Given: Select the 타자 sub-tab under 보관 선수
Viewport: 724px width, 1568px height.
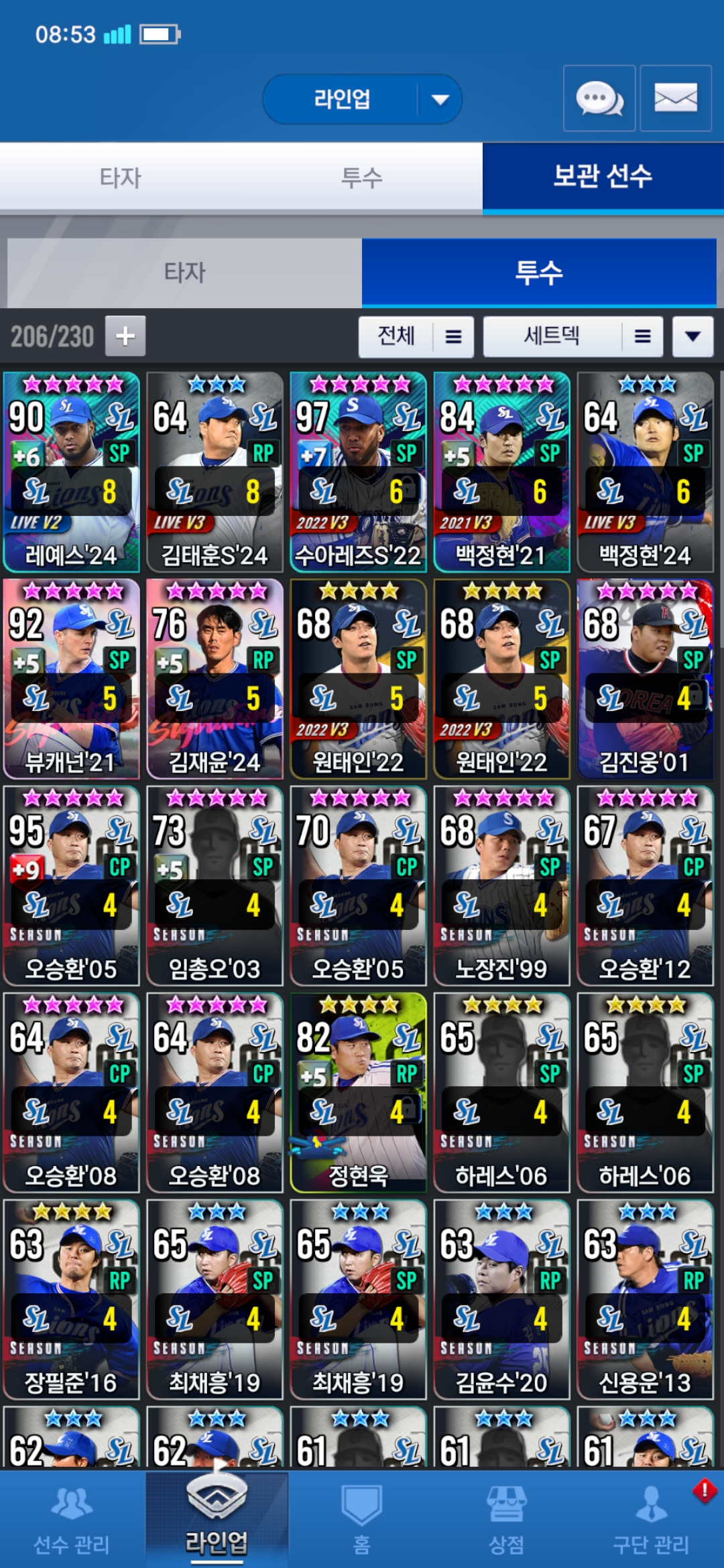Looking at the screenshot, I should pyautogui.click(x=184, y=273).
